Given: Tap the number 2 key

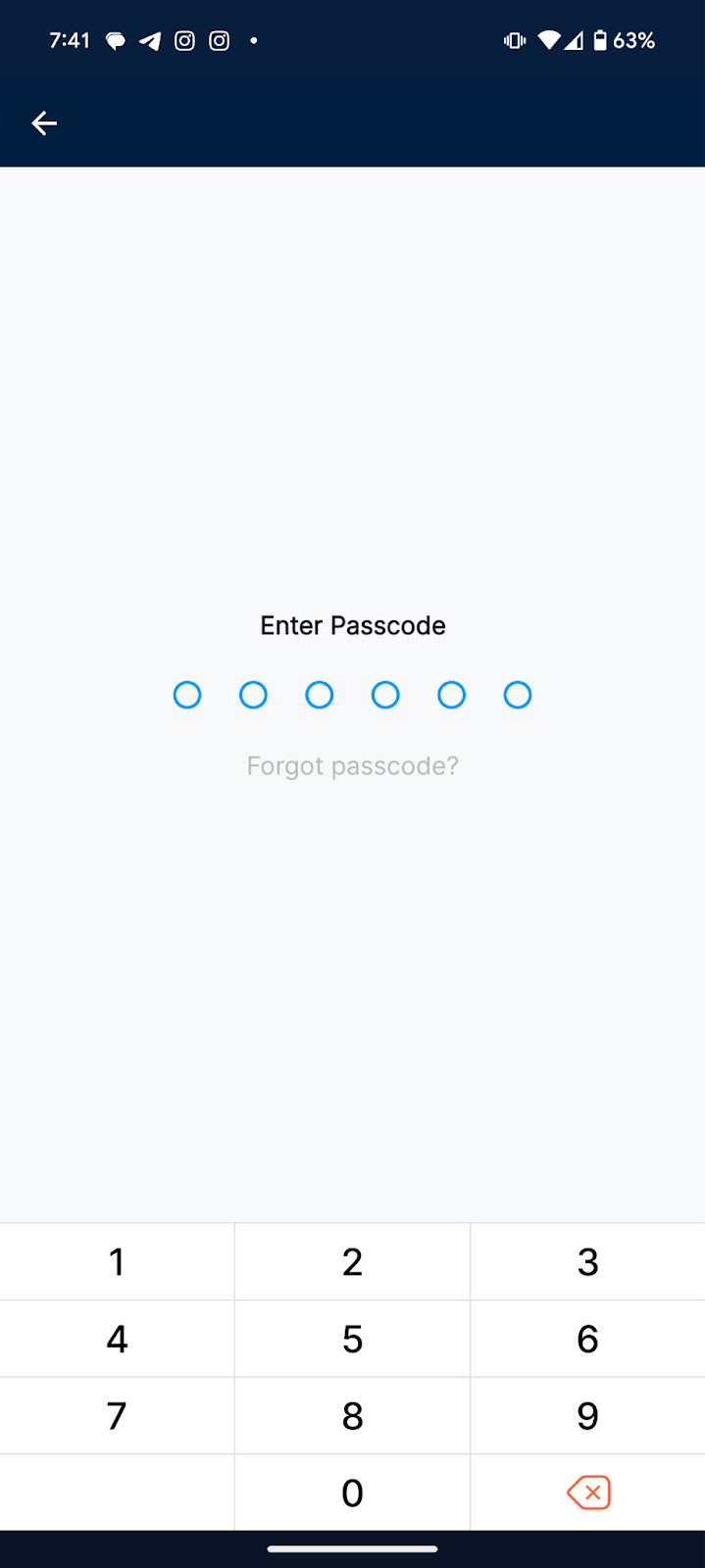Looking at the screenshot, I should click(352, 1261).
